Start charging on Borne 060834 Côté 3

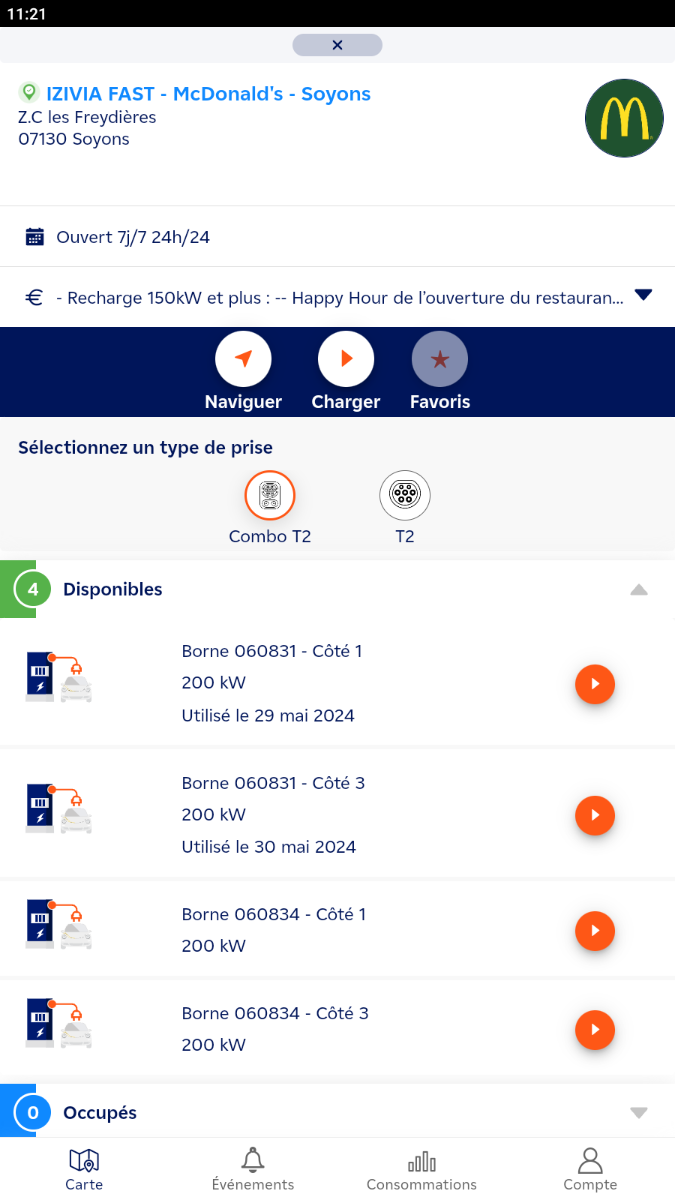coord(595,1029)
